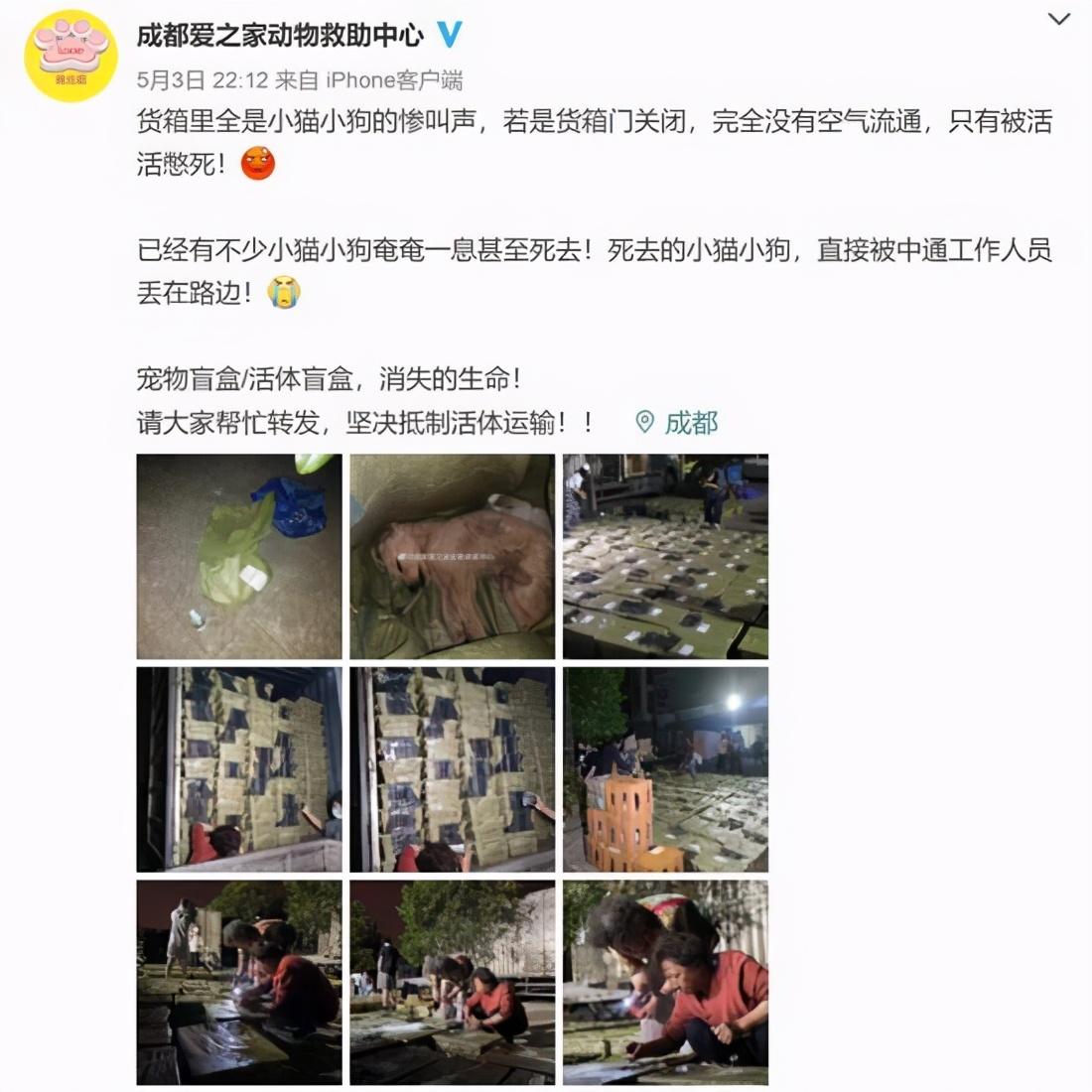1092x1092 pixels.
Task: View the close-up of the woman in red
Action: pos(665,981)
